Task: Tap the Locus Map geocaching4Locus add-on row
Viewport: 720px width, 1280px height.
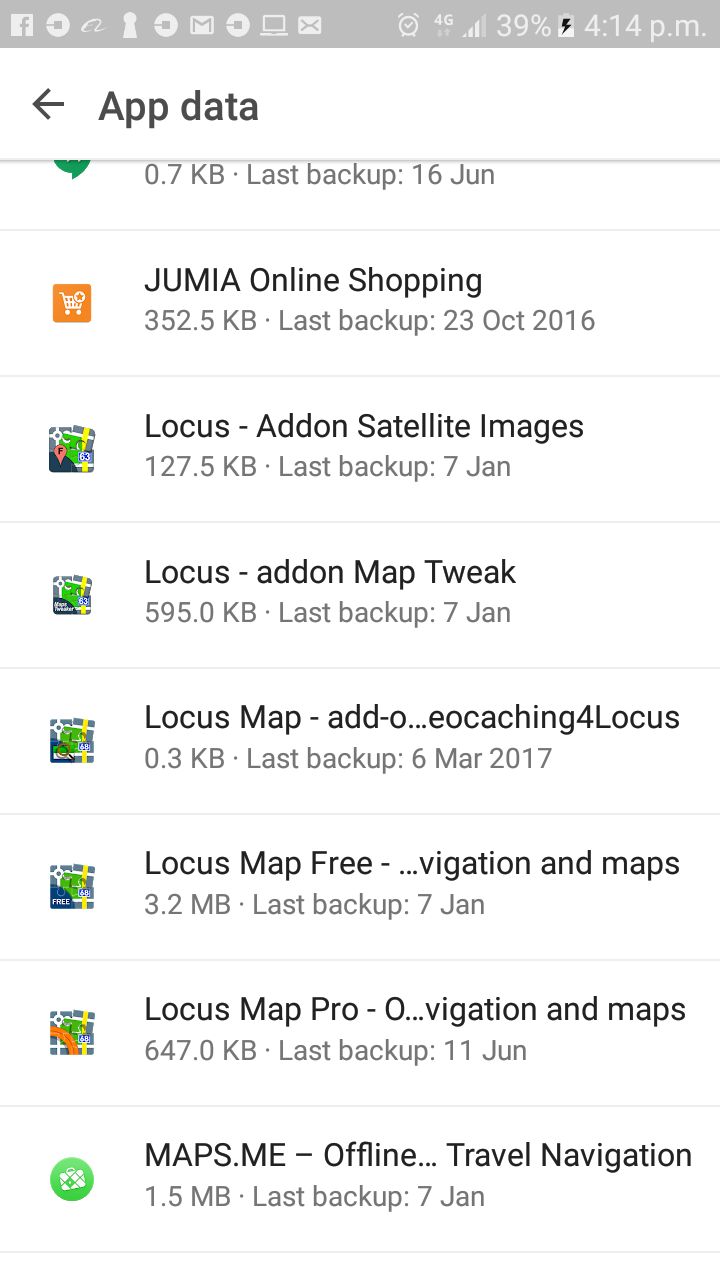Action: [360, 739]
